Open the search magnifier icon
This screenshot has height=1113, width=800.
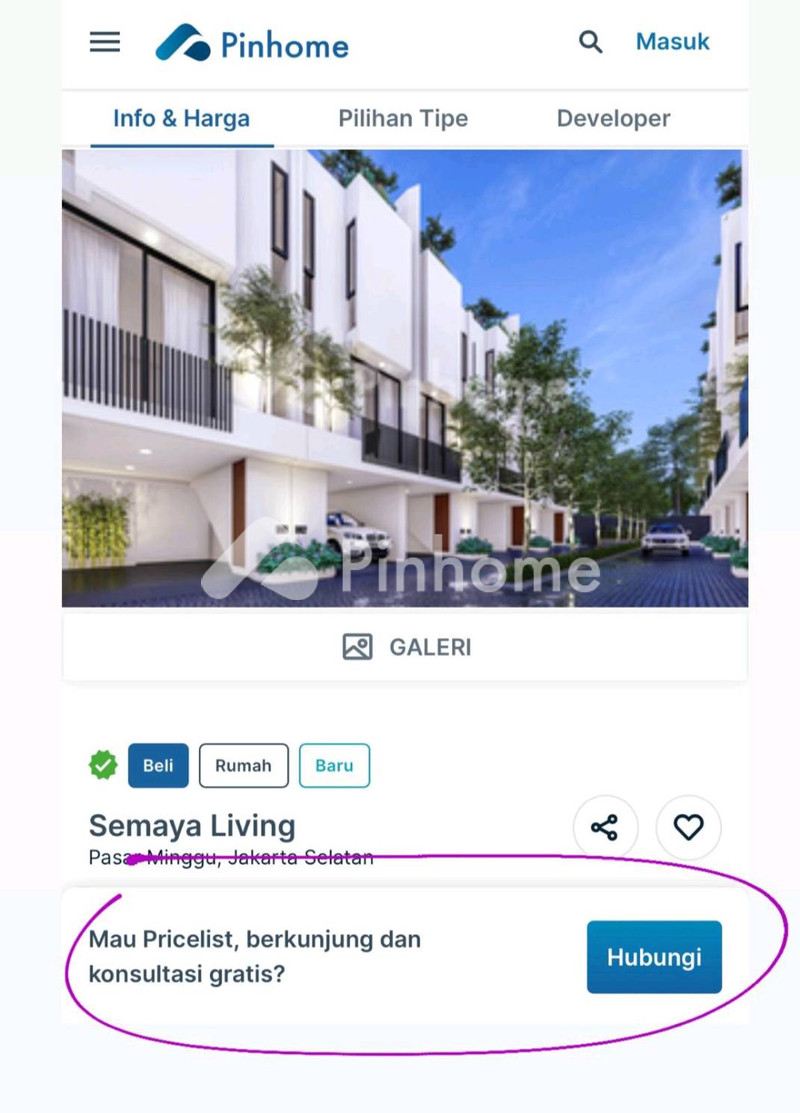[x=591, y=42]
